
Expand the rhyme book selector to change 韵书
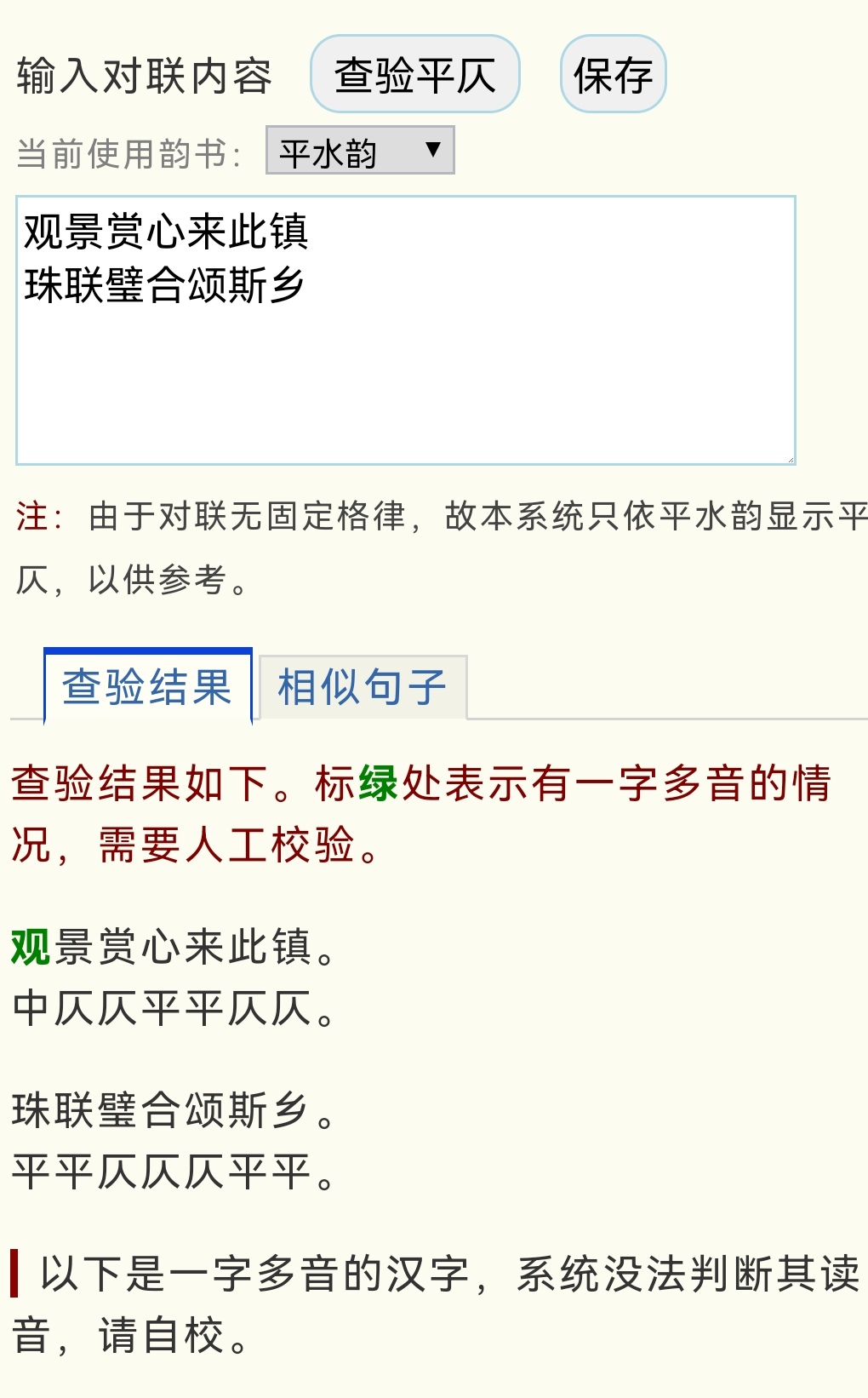[x=358, y=152]
